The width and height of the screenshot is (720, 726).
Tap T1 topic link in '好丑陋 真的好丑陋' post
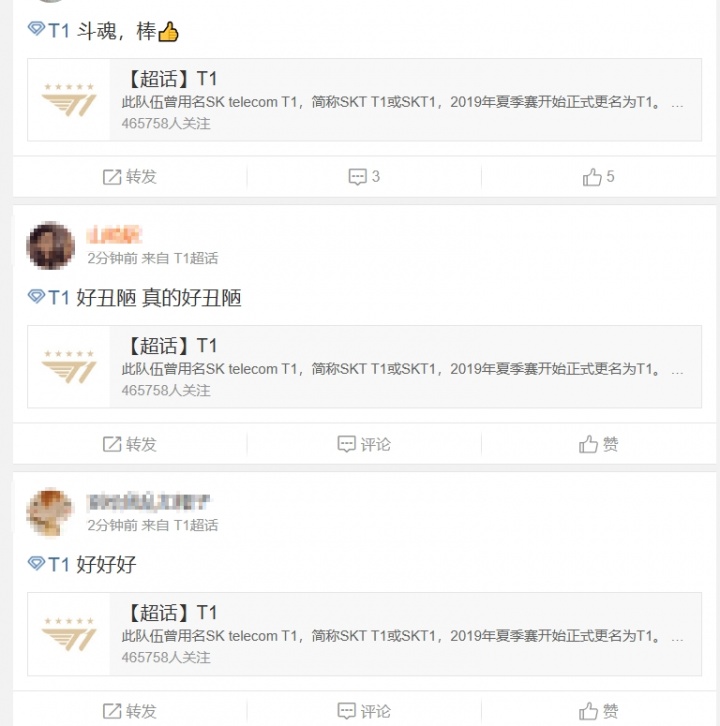(x=49, y=298)
